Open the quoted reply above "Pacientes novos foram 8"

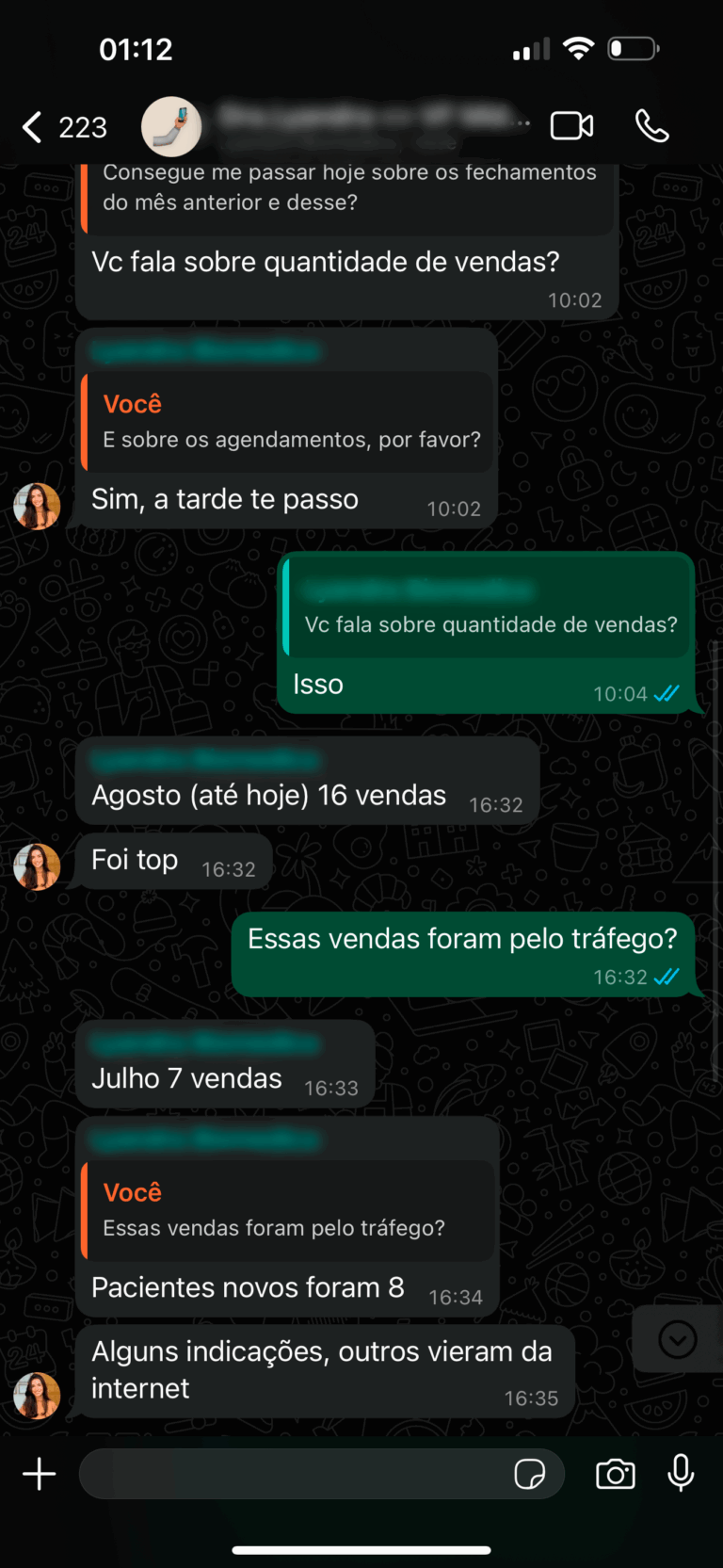click(x=288, y=1210)
